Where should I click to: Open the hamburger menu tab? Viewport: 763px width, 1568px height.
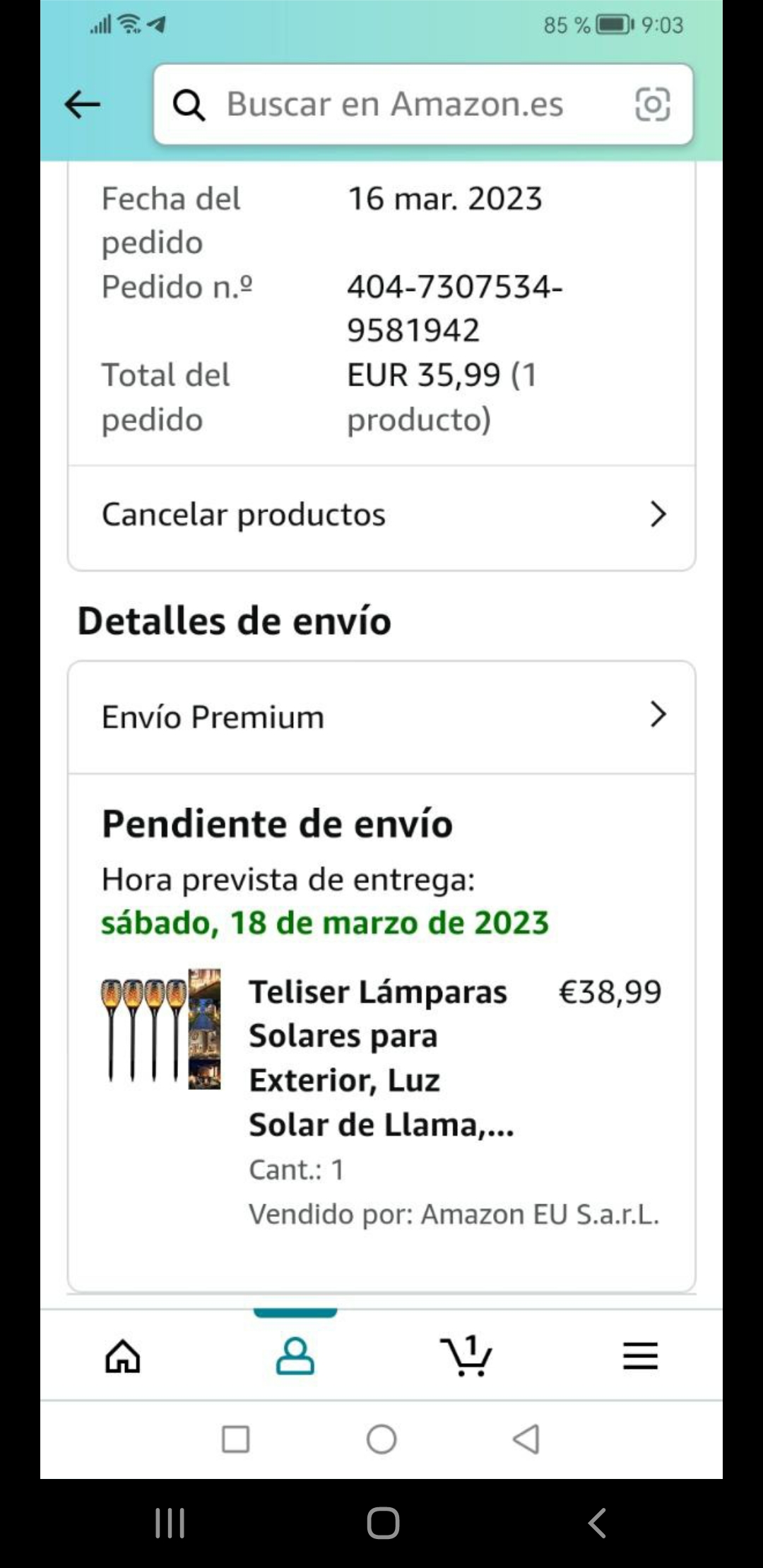tap(640, 1355)
